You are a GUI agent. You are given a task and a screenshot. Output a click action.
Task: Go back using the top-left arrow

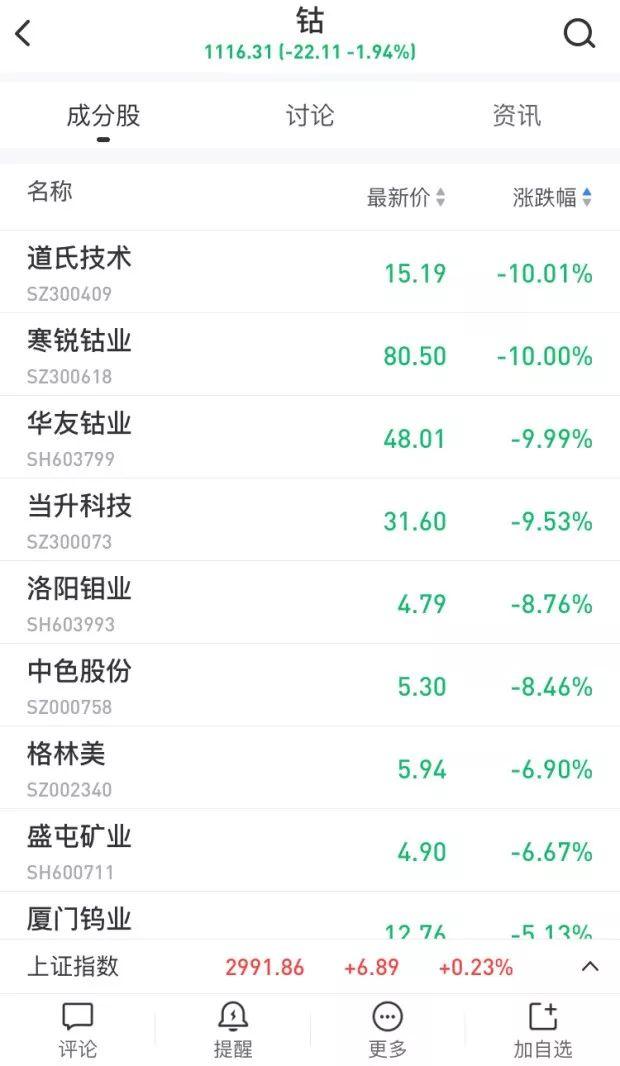coord(24,34)
